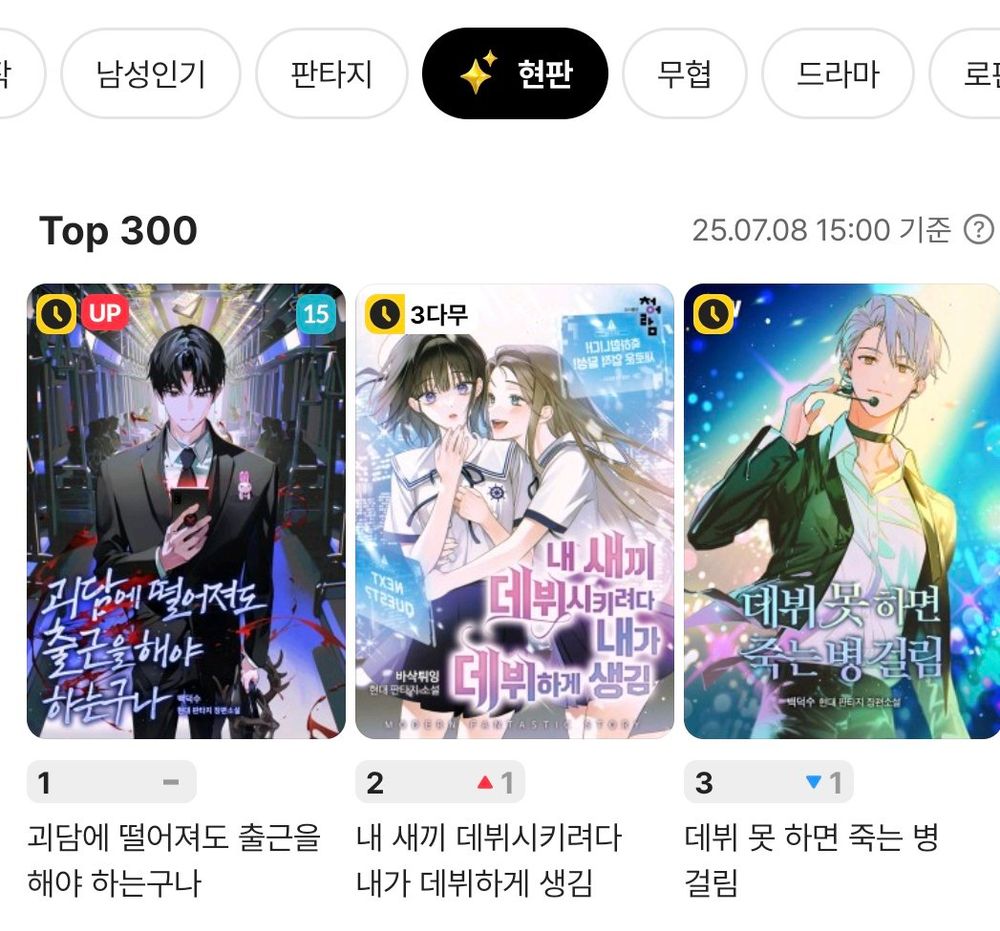Switch to the 무협 genre chip
Screen dimensions: 1000x931
684,73
